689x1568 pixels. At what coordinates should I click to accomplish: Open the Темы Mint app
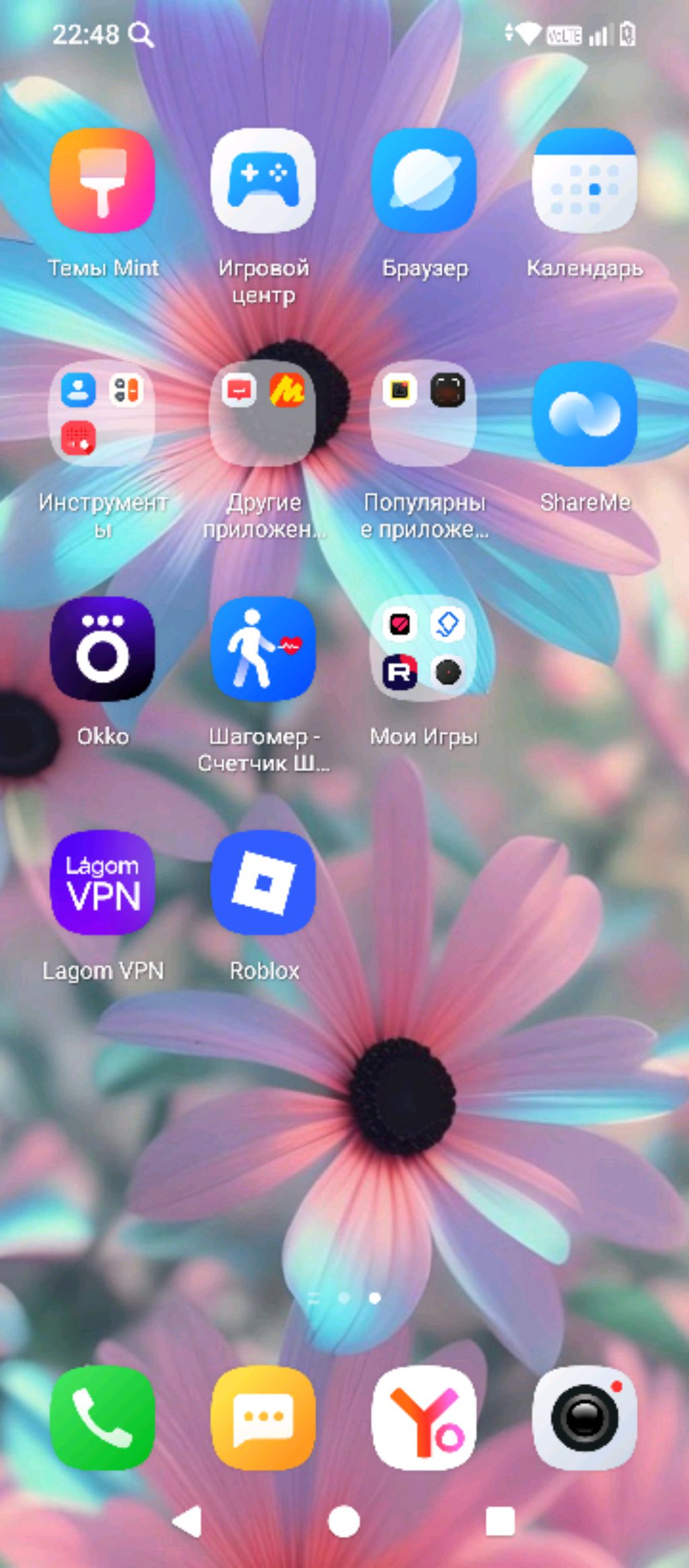click(103, 181)
